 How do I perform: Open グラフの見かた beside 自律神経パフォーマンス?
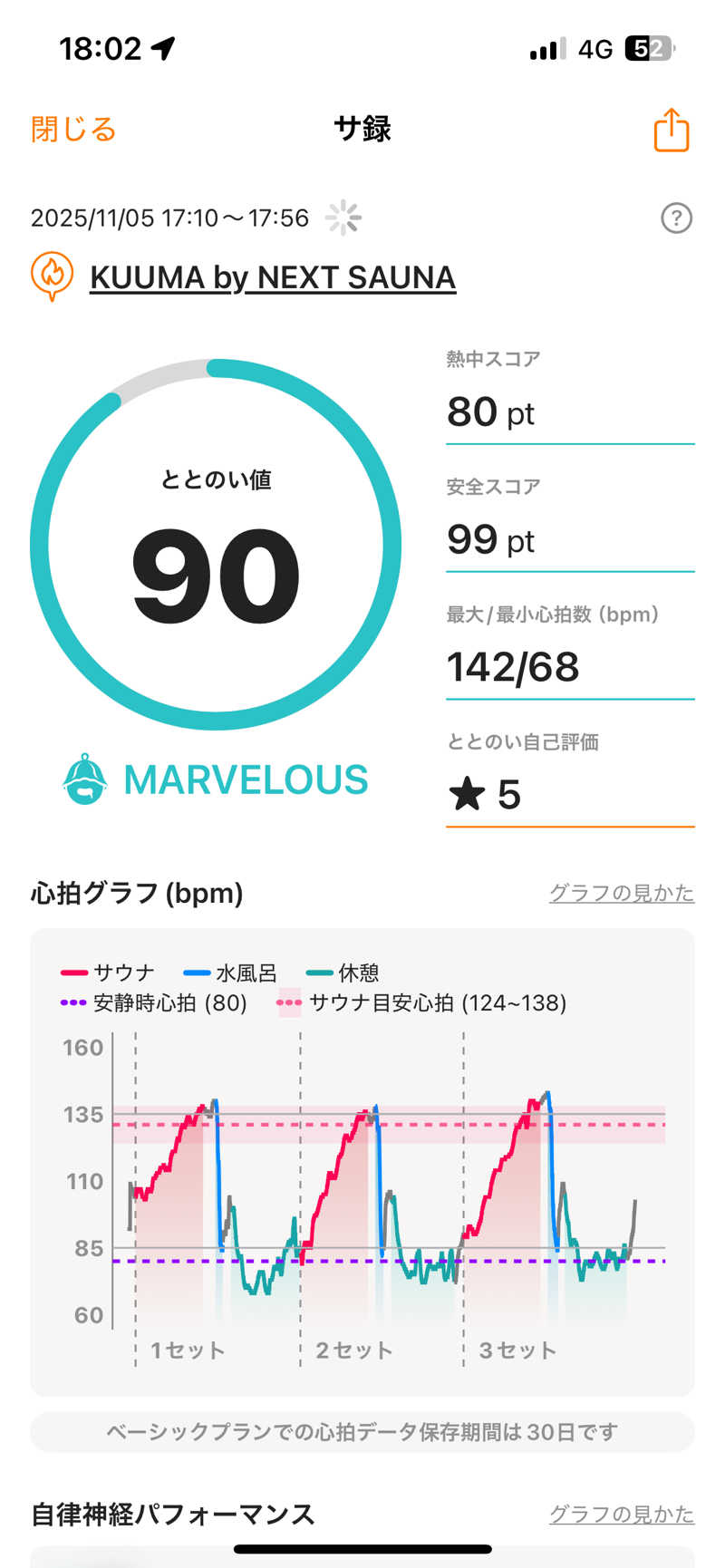(x=621, y=1514)
